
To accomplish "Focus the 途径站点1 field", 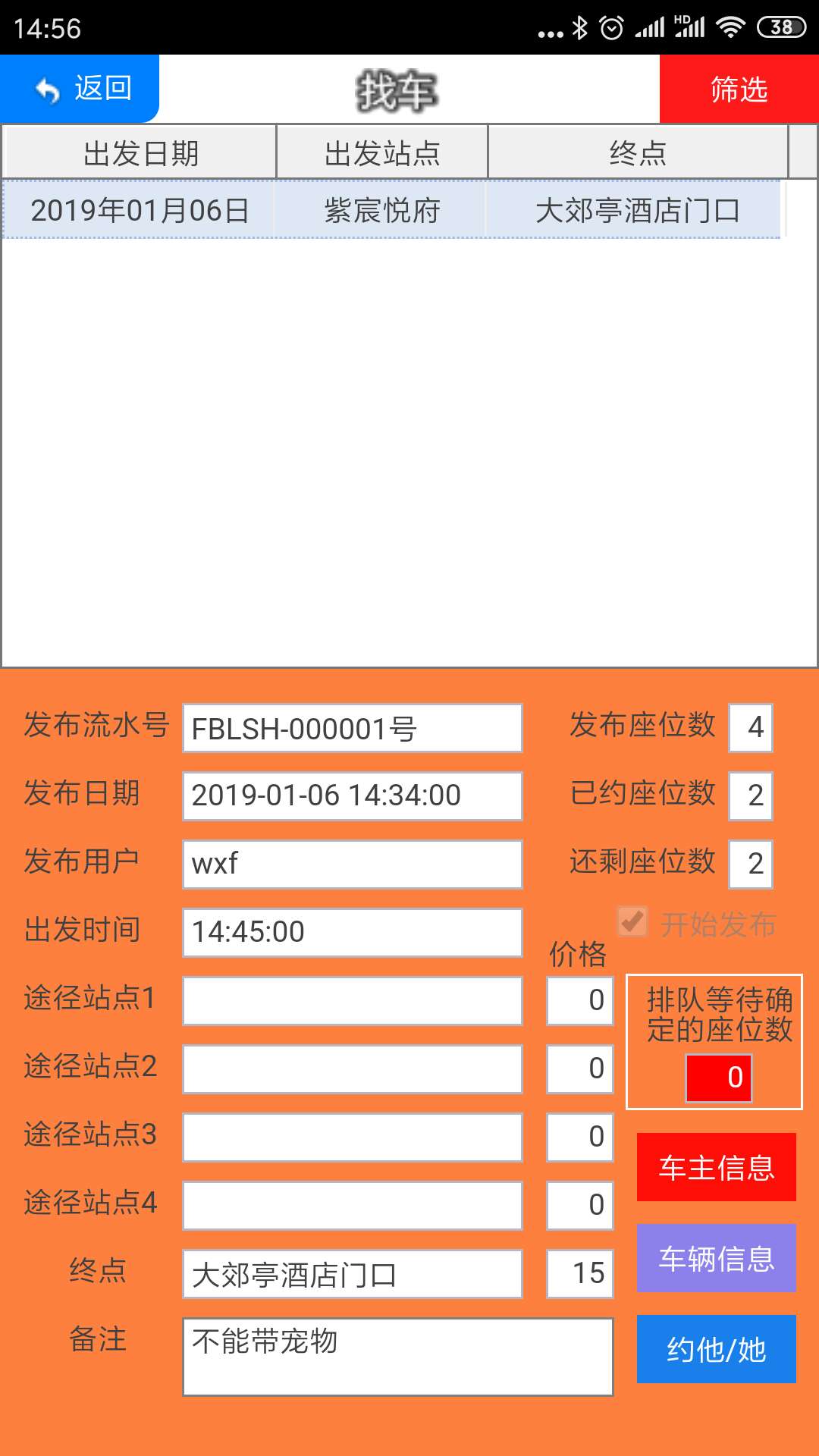I will point(352,1001).
